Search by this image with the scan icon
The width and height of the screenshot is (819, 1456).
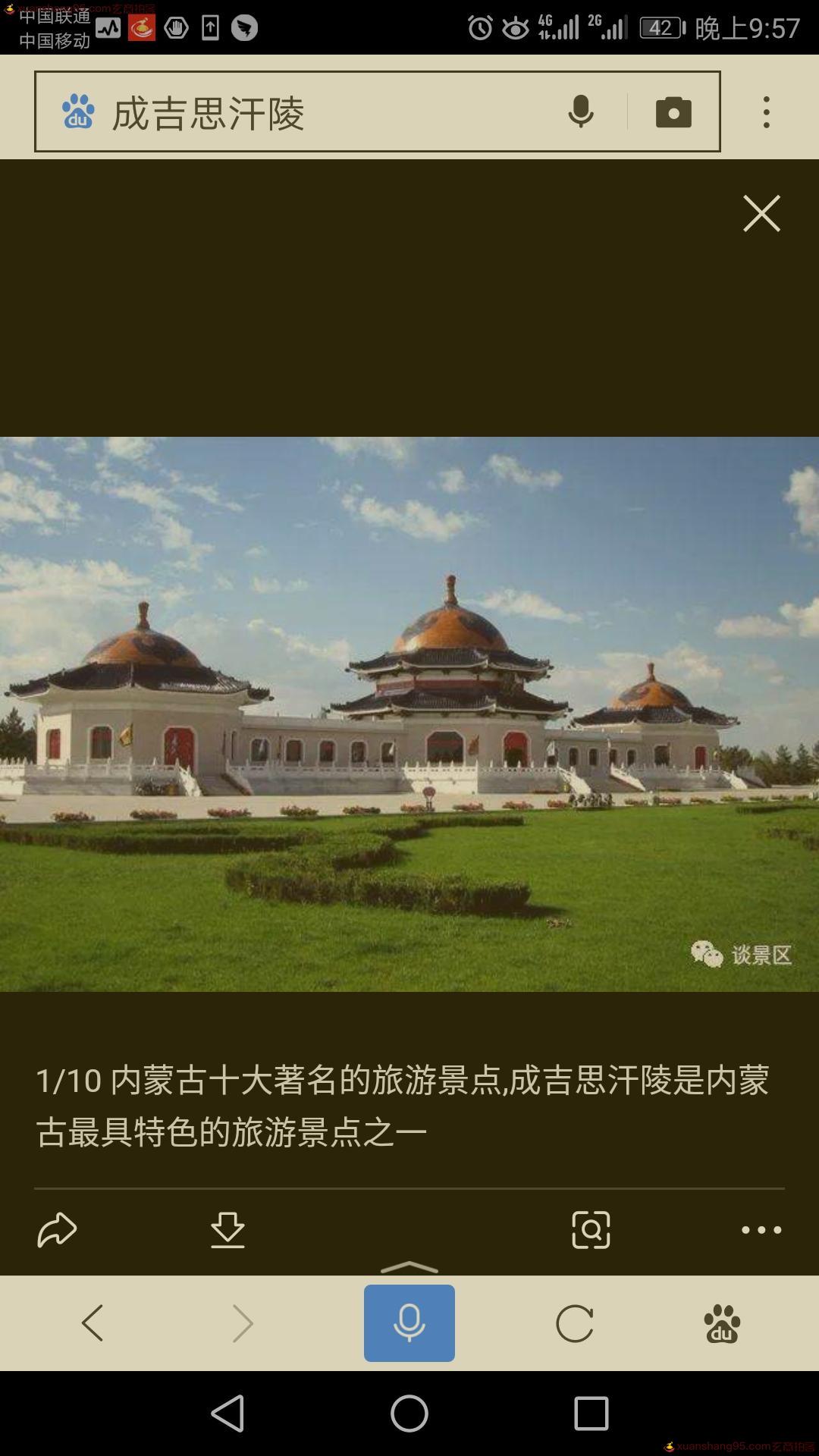(591, 1229)
